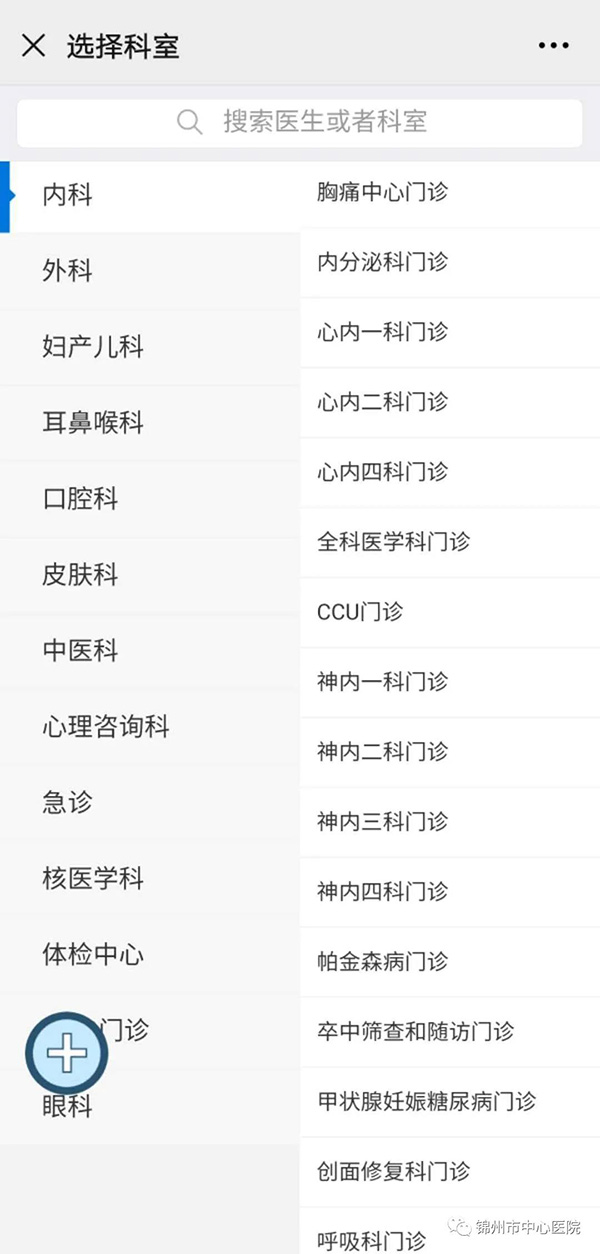Open 胸痛中心门诊
This screenshot has width=600, height=1254.
click(x=450, y=193)
